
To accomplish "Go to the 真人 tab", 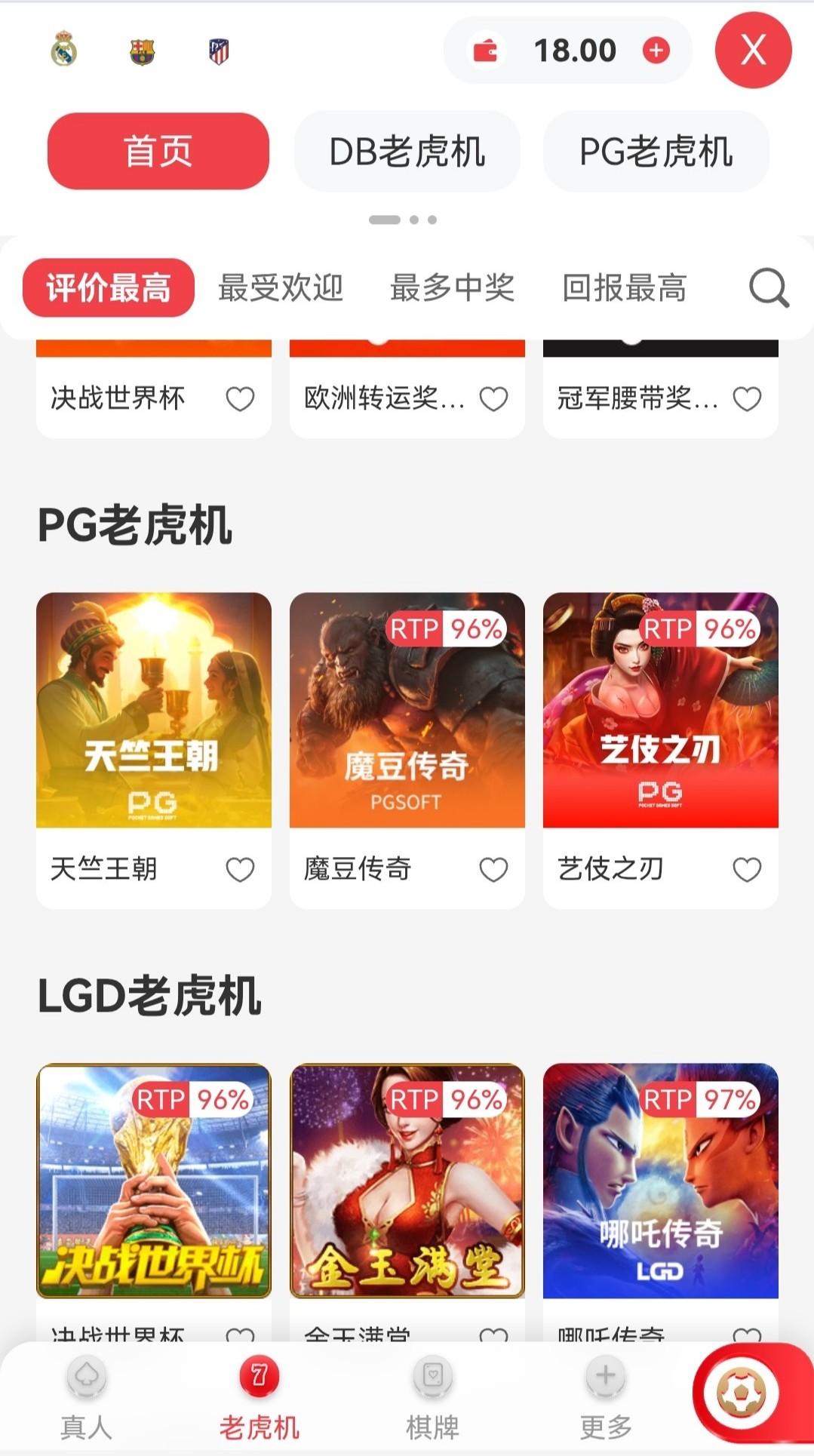I will (87, 1397).
